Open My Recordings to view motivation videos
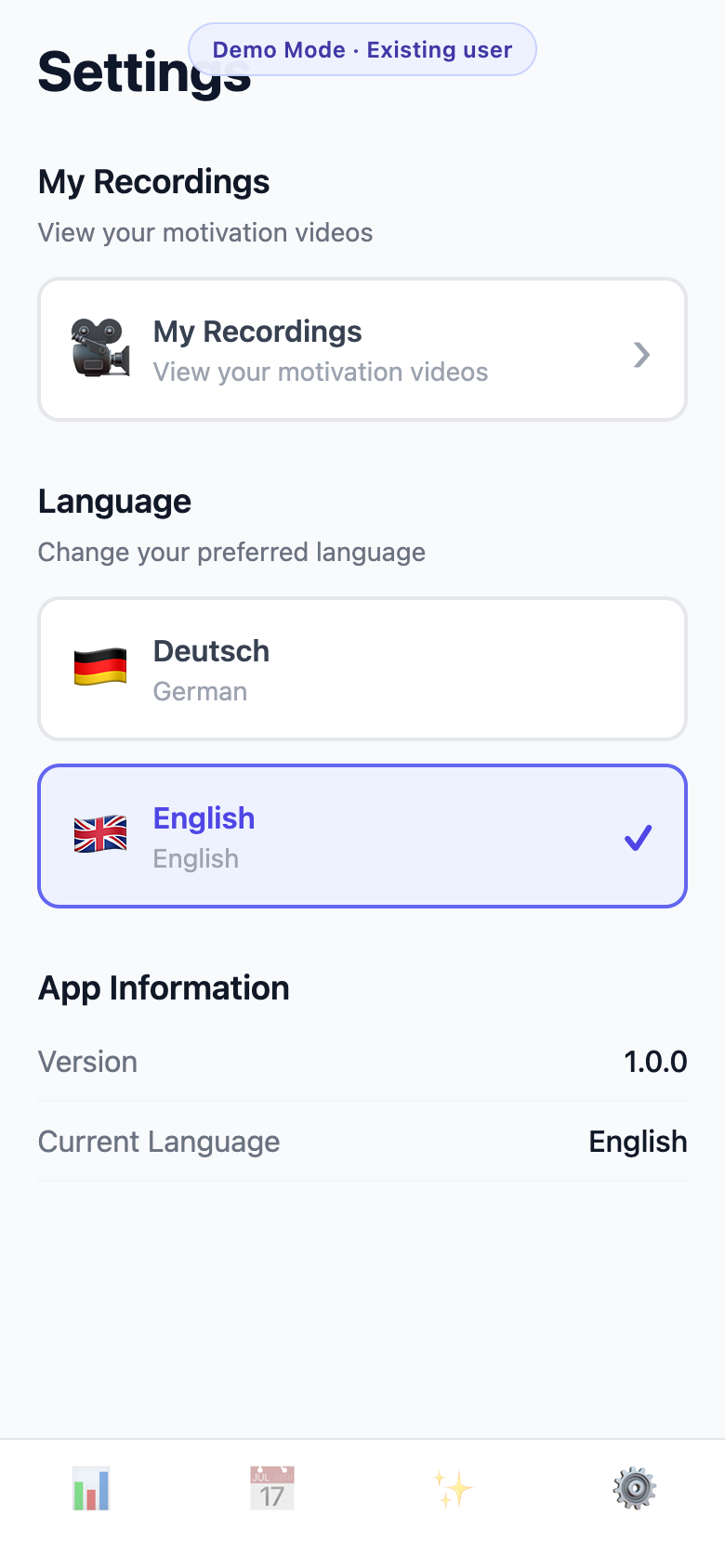 pos(362,348)
